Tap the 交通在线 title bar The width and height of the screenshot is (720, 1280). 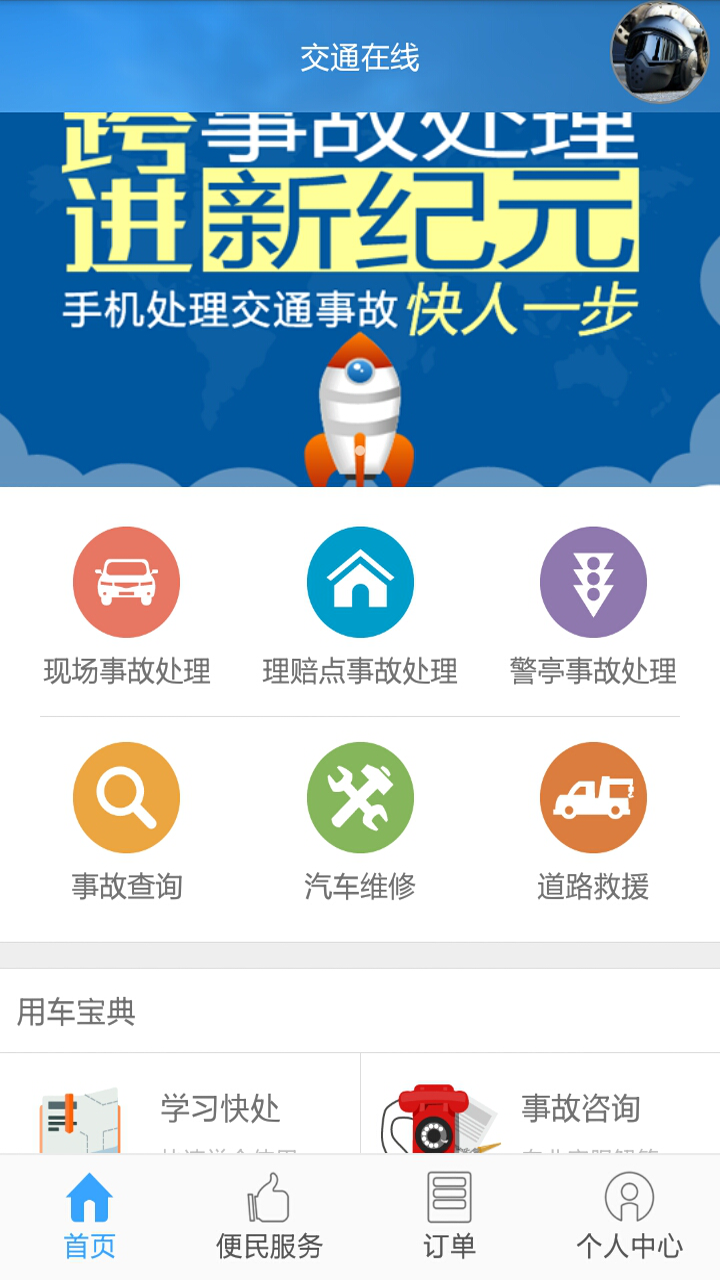click(360, 55)
